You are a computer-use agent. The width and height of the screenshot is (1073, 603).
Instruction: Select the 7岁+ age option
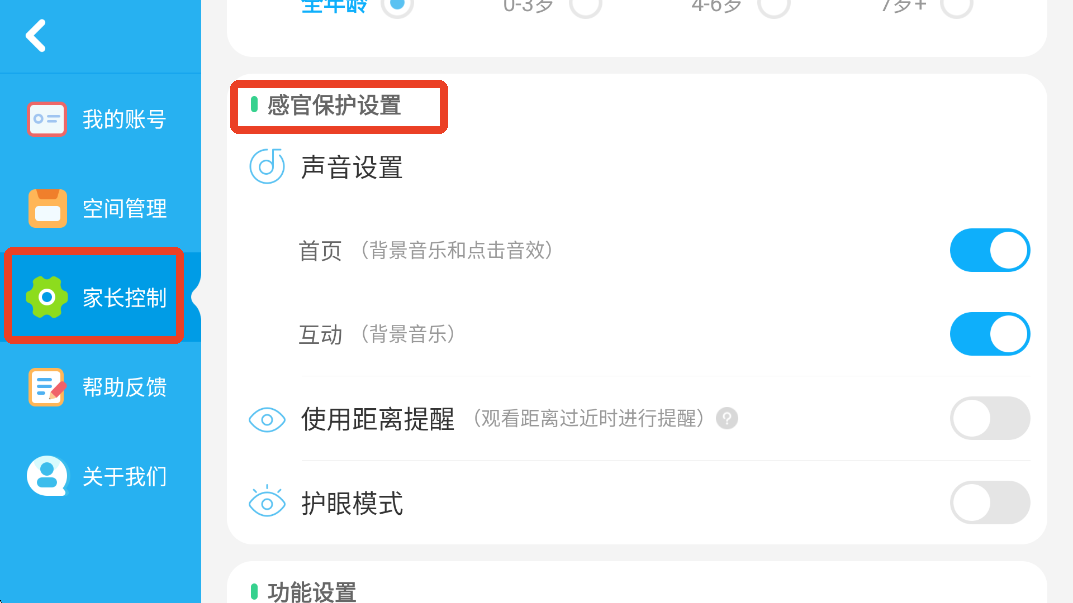(x=957, y=6)
